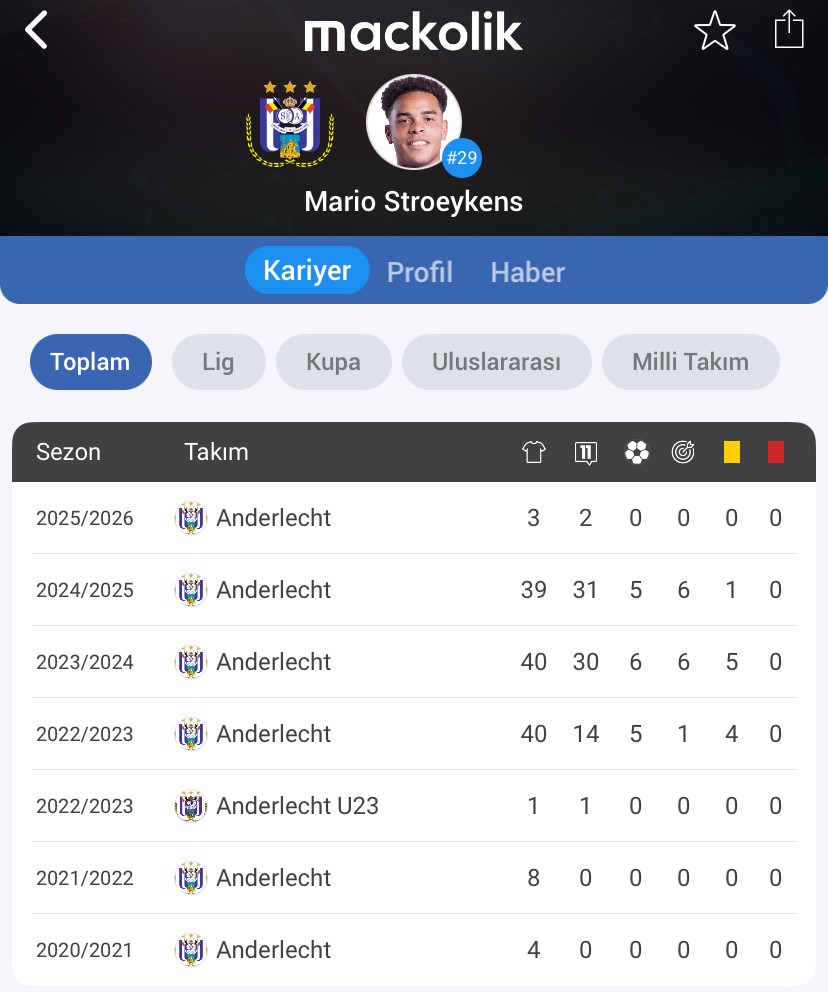Switch to the Profil tab
Viewport: 828px width, 992px height.
click(x=420, y=272)
